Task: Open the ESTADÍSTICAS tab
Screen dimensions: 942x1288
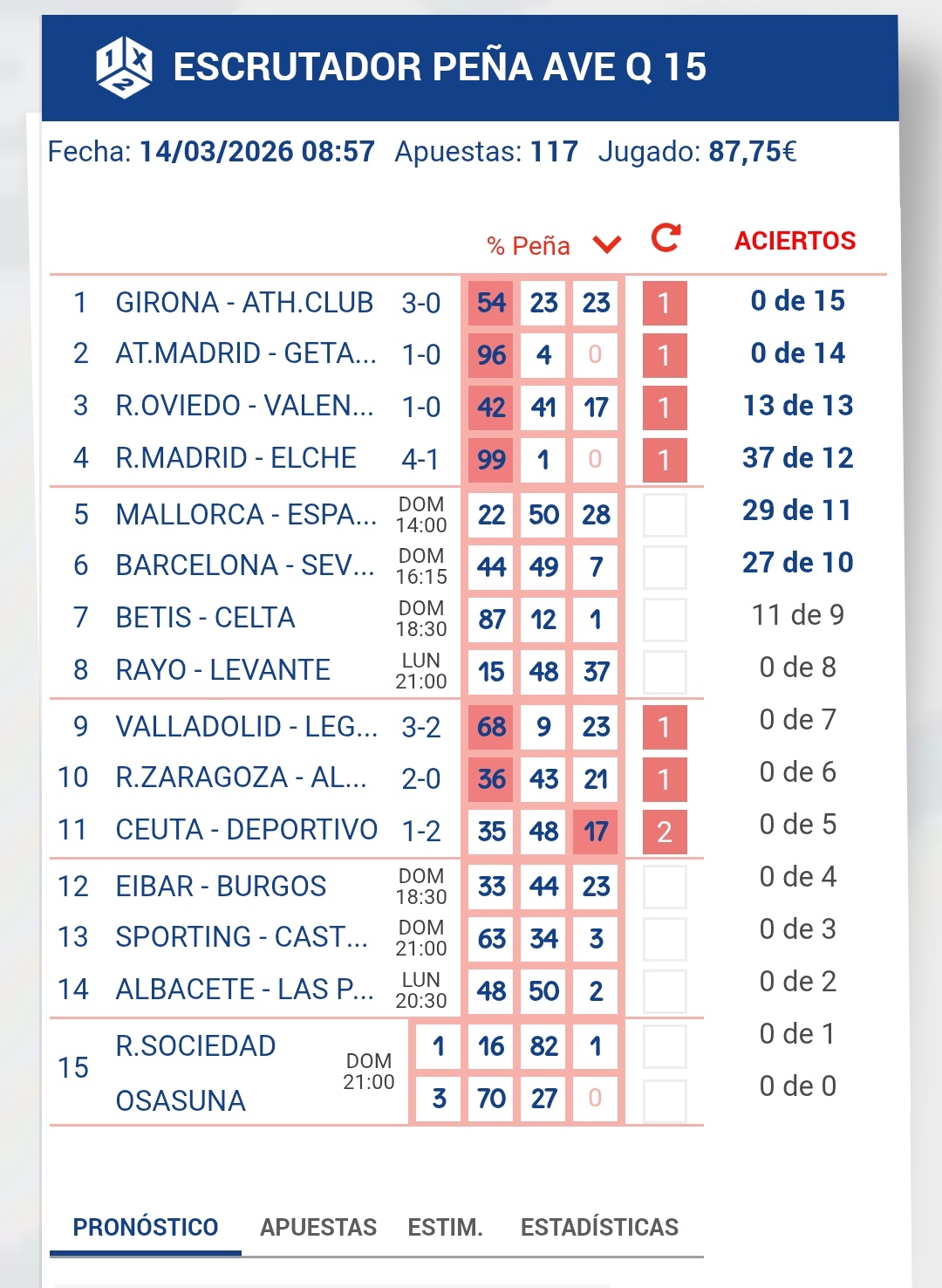Action: pos(599,1227)
